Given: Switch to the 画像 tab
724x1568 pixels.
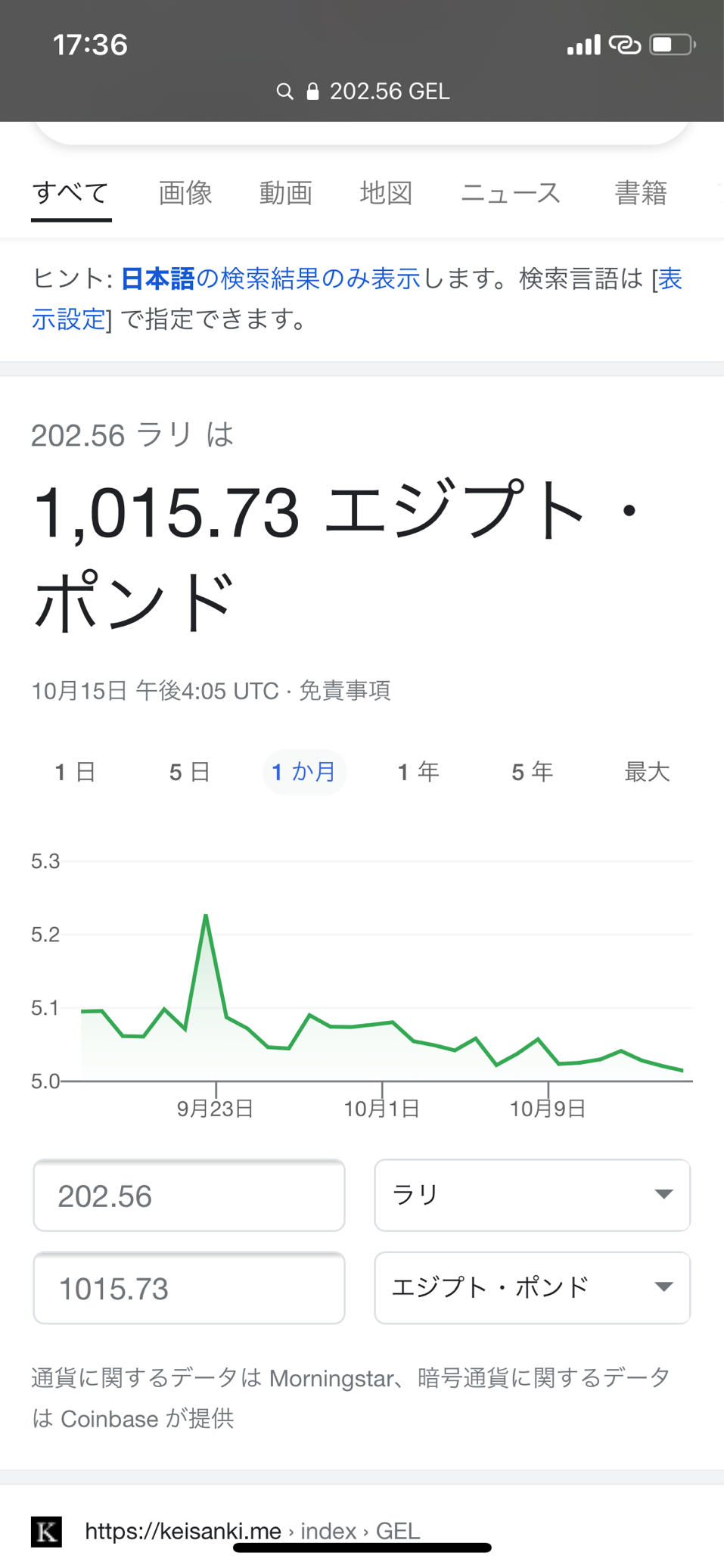Looking at the screenshot, I should point(185,193).
